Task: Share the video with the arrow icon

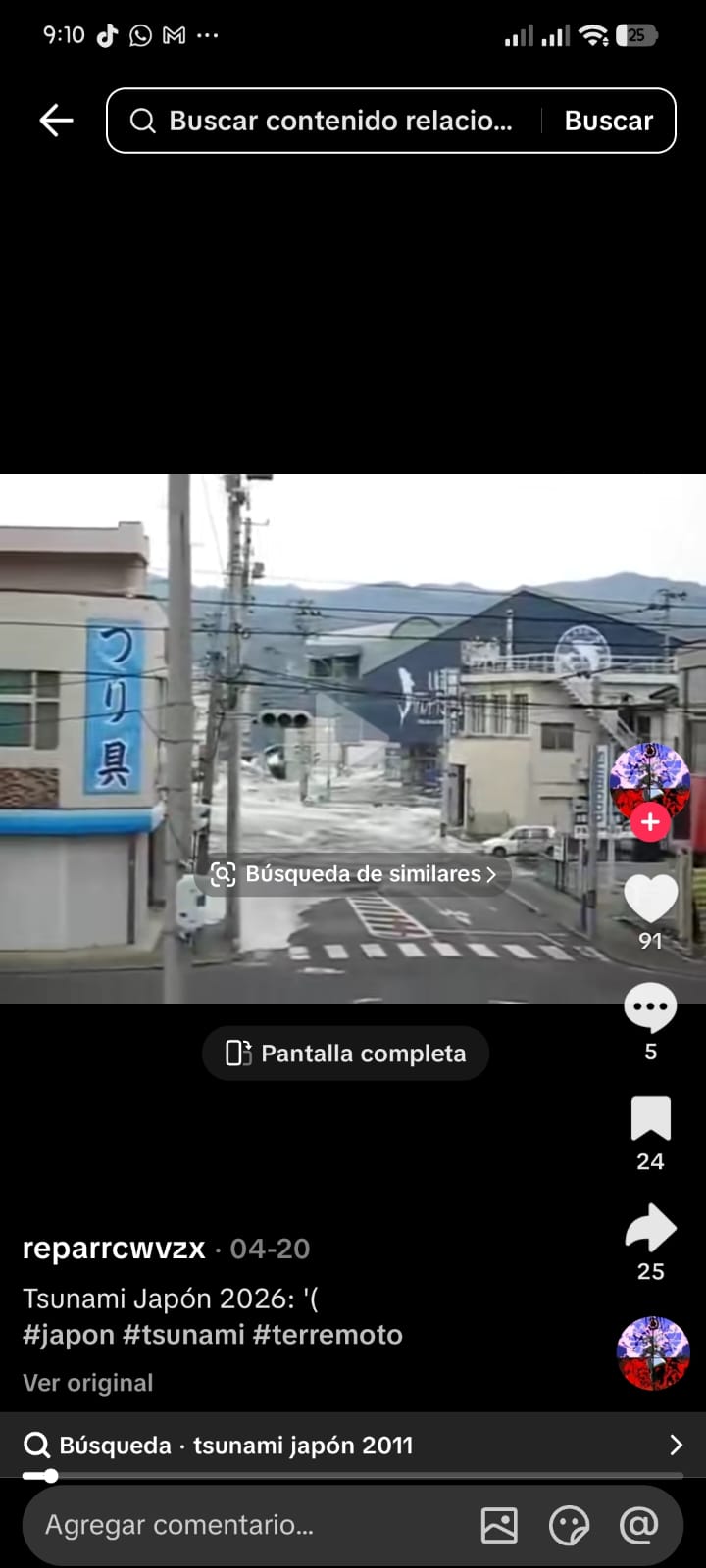Action: tap(650, 1228)
